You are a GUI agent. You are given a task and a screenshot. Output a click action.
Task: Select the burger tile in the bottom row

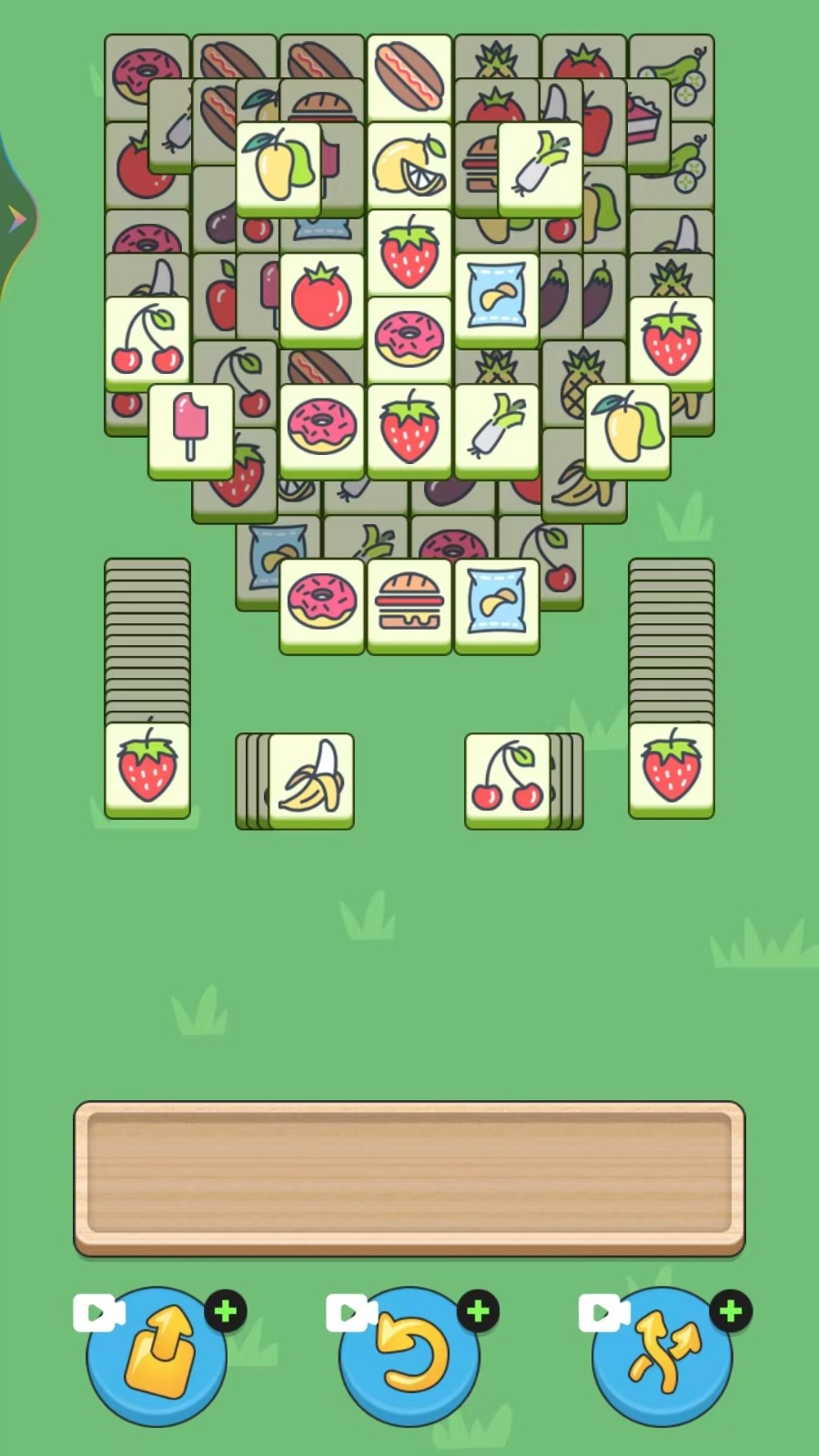[x=409, y=601]
